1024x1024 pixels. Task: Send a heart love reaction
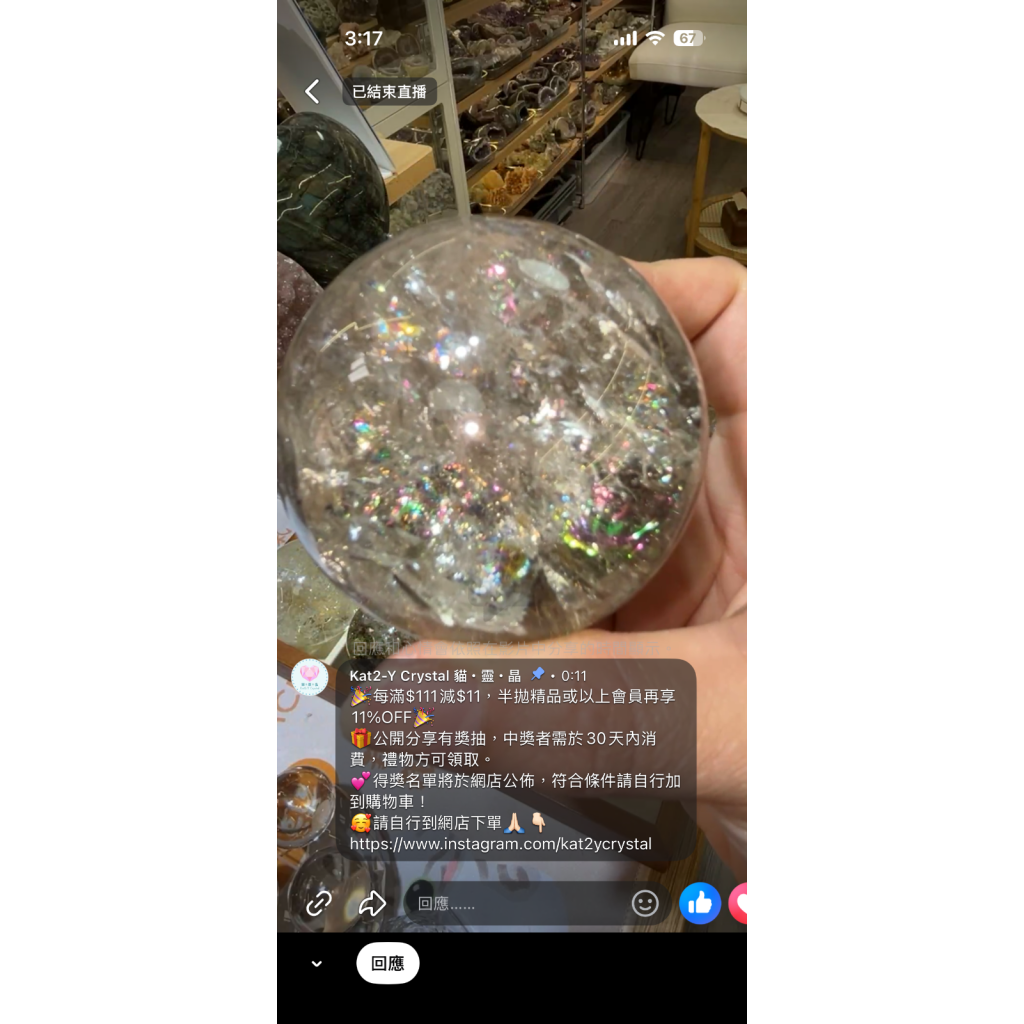[x=738, y=903]
